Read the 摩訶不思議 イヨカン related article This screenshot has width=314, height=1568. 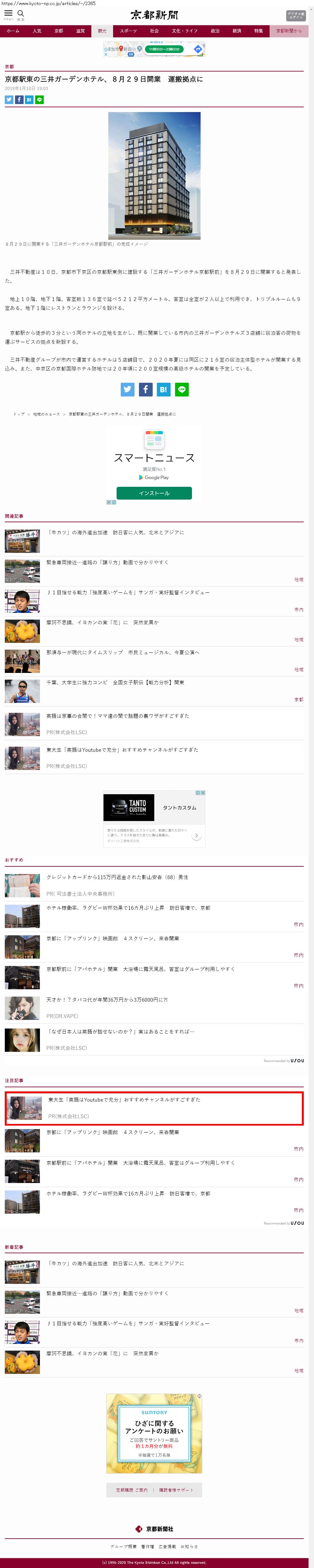102,623
